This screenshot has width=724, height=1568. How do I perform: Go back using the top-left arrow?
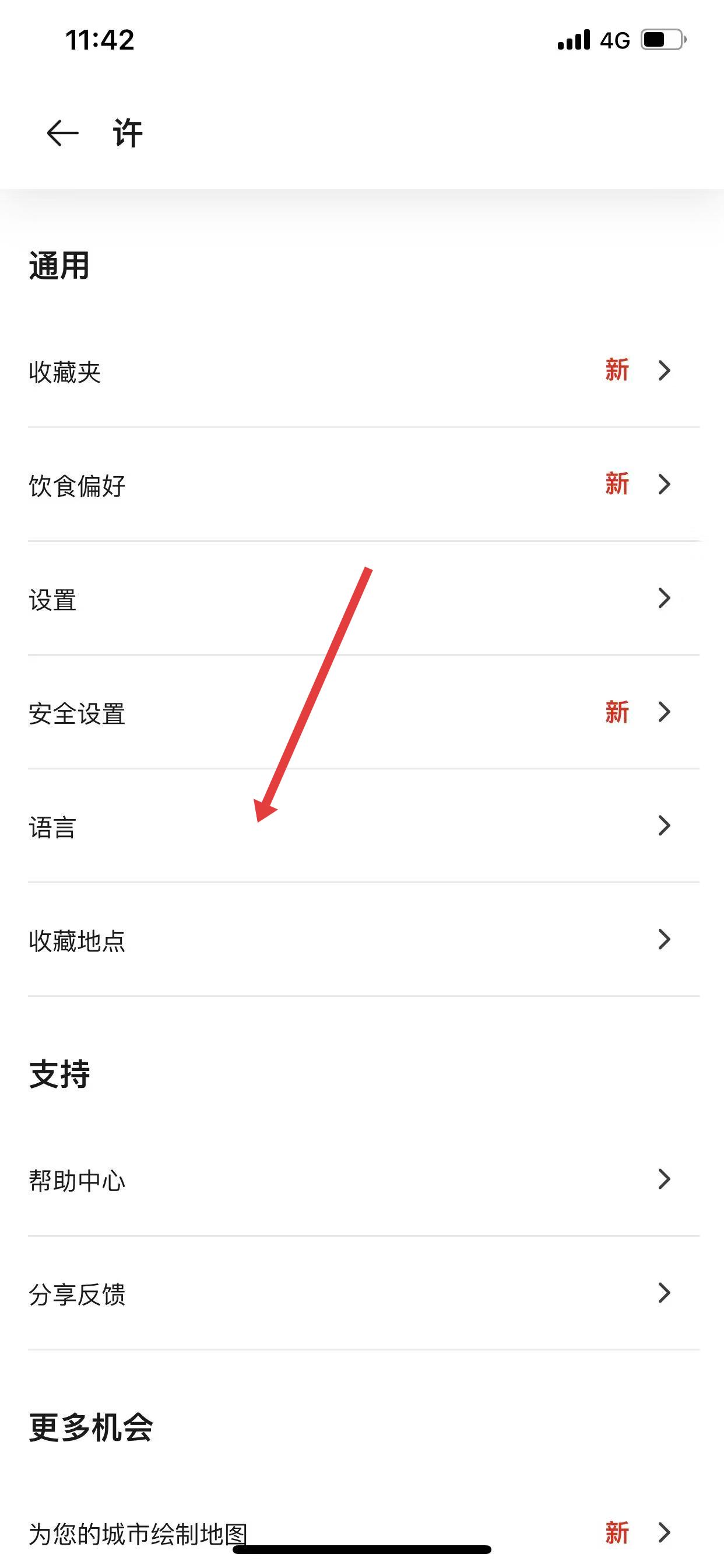tap(63, 134)
